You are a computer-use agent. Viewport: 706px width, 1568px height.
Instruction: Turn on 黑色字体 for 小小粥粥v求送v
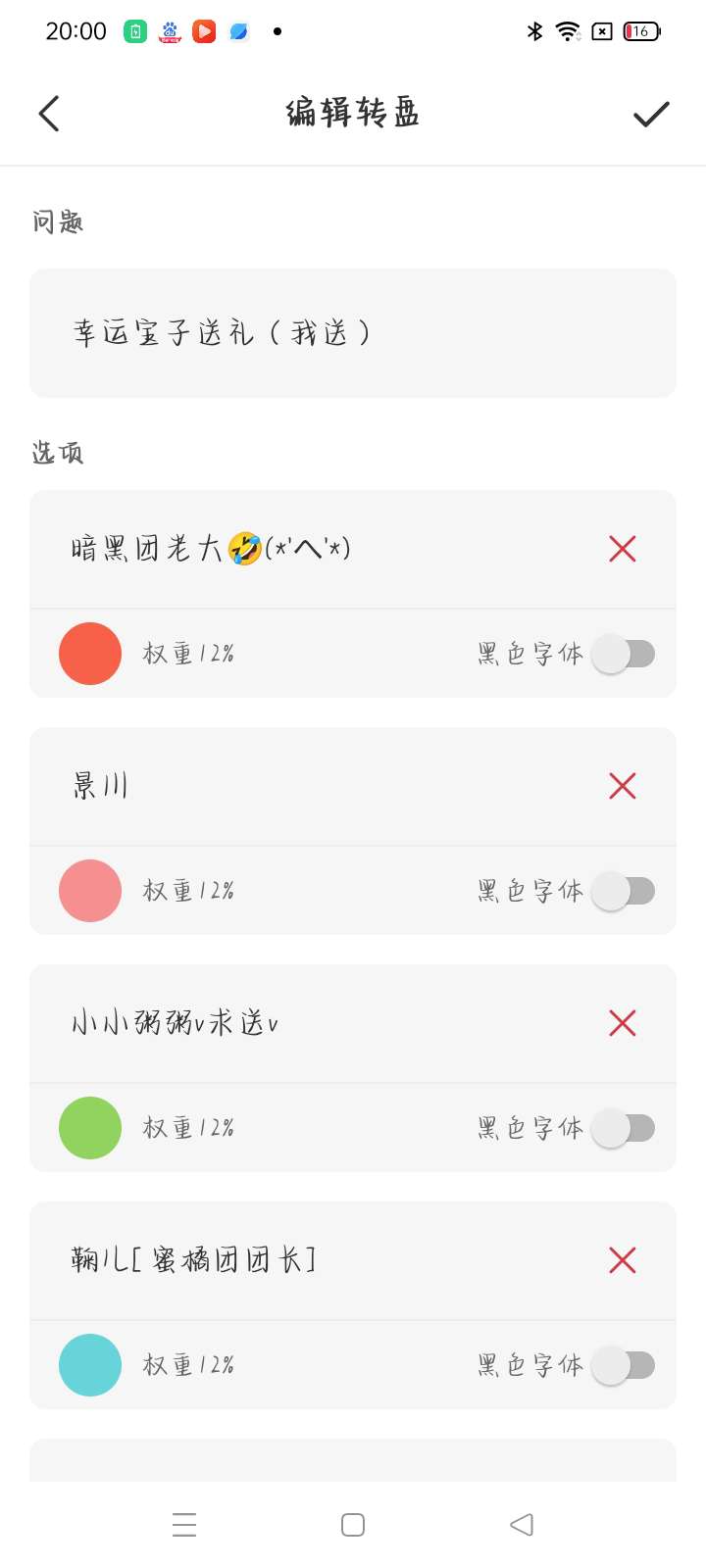click(624, 1128)
